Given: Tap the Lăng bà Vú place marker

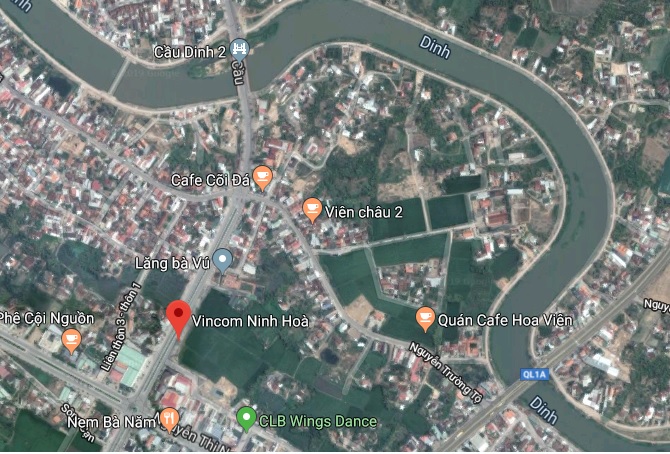Looking at the screenshot, I should pos(223,262).
